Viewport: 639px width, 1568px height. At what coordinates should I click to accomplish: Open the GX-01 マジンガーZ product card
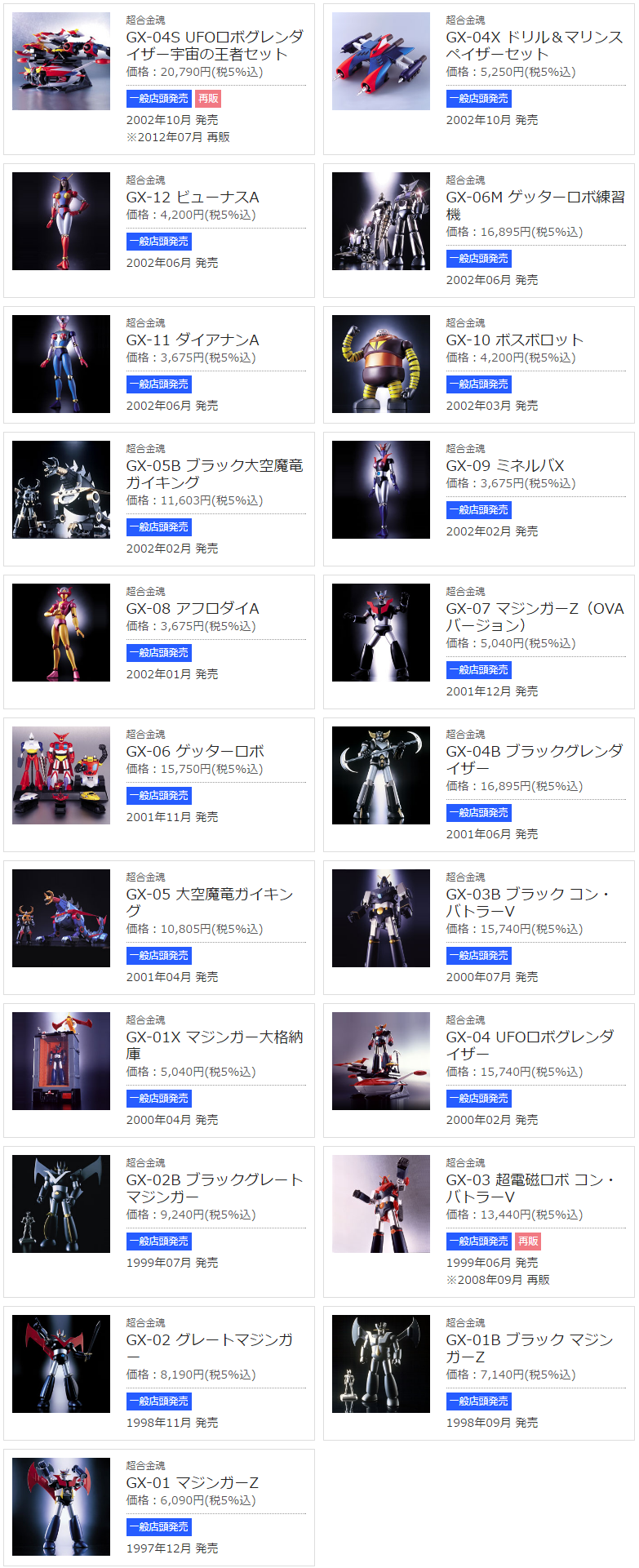(193, 1483)
